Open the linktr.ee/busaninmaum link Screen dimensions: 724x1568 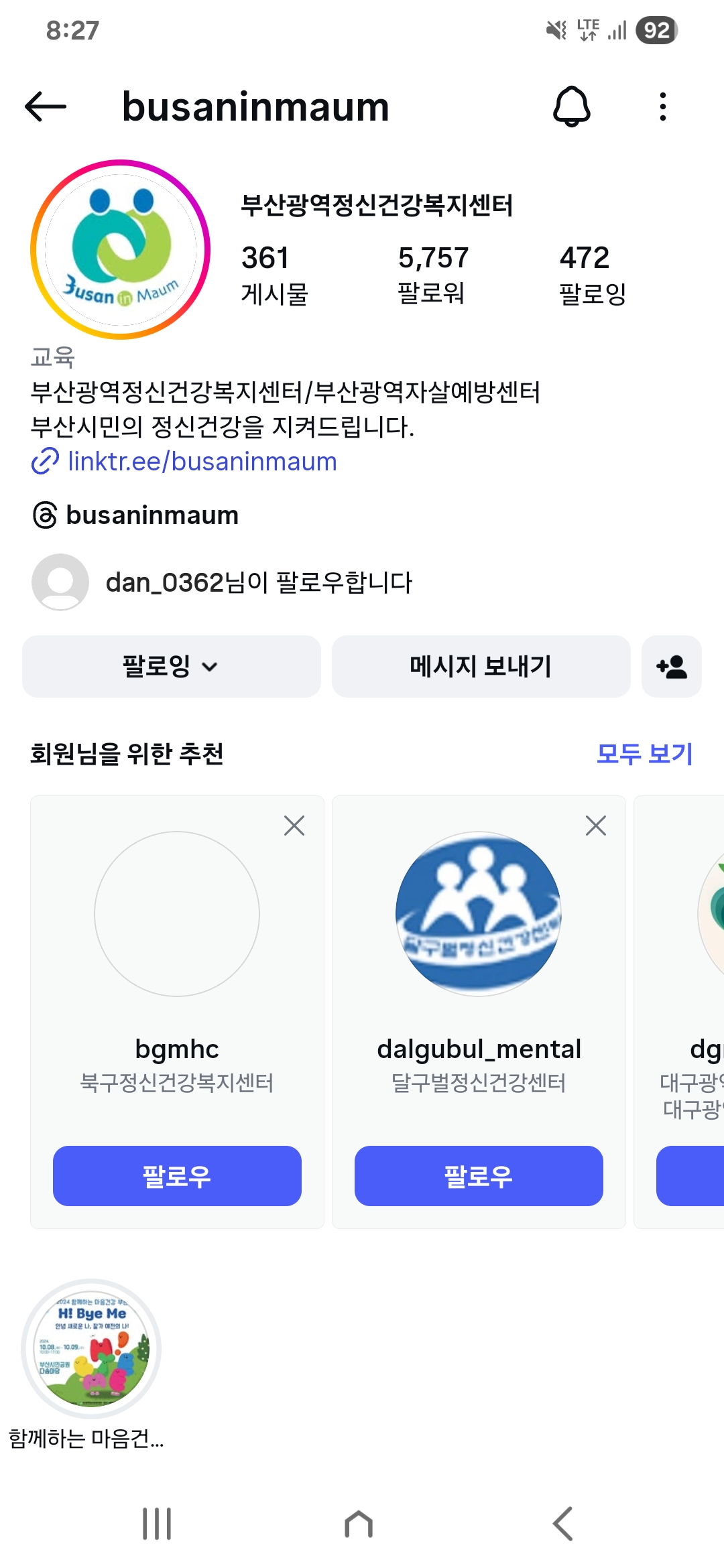pos(201,462)
